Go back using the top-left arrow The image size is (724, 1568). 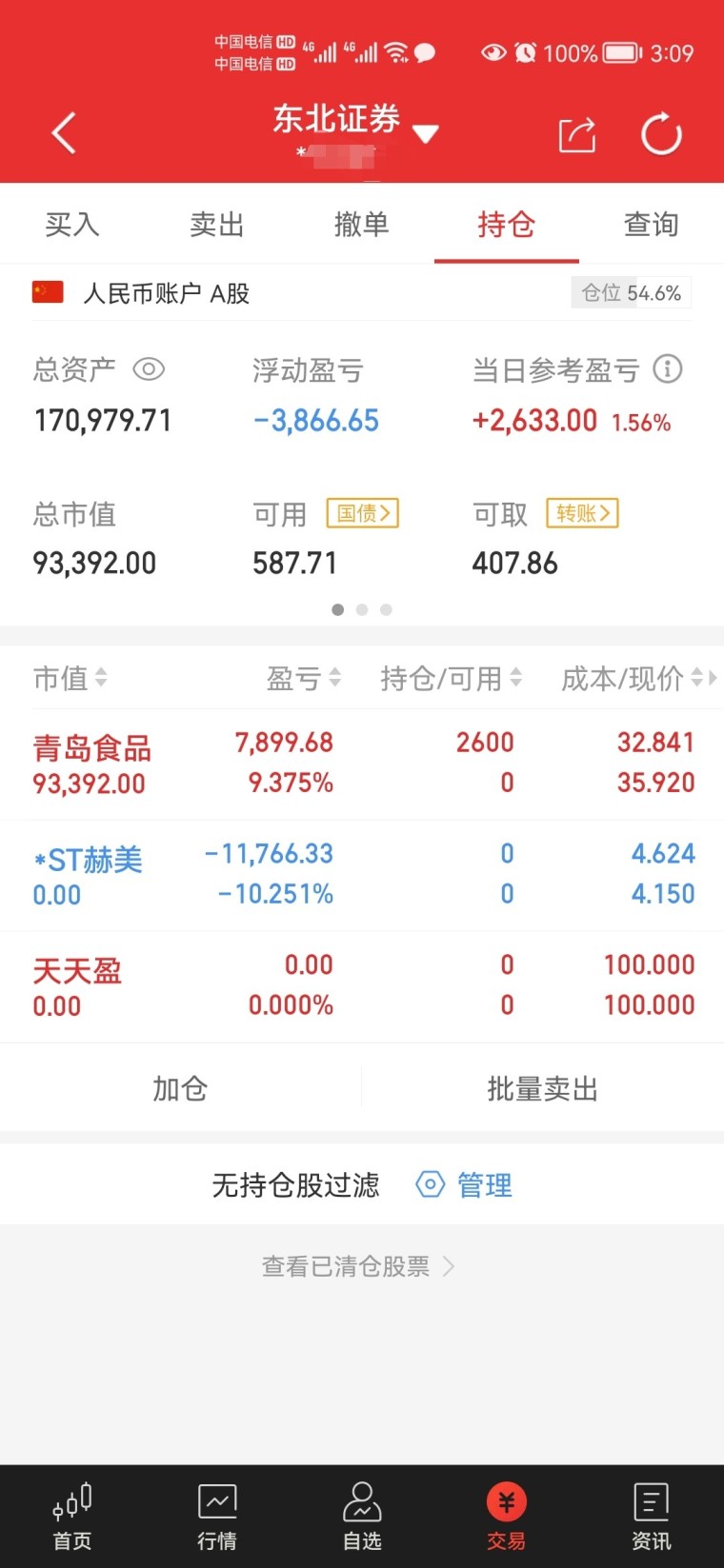point(64,133)
